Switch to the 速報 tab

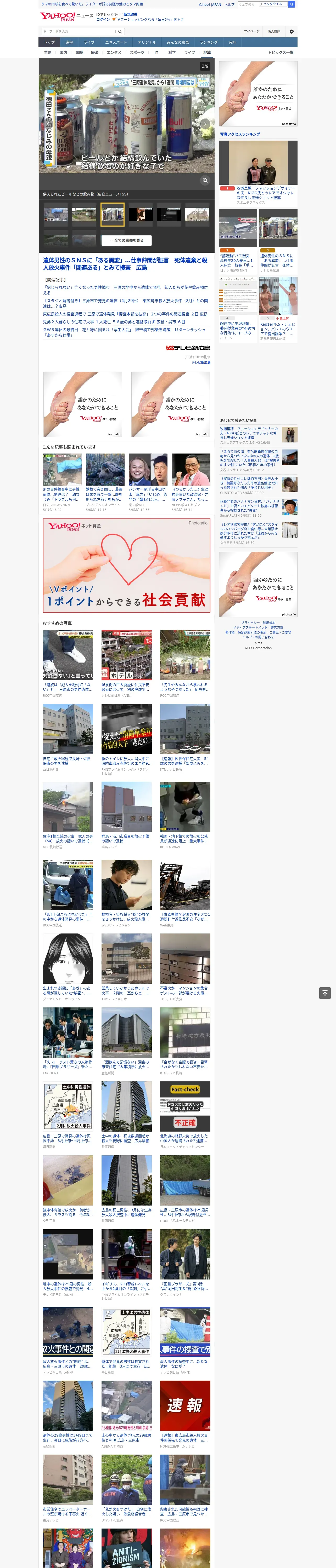[69, 43]
